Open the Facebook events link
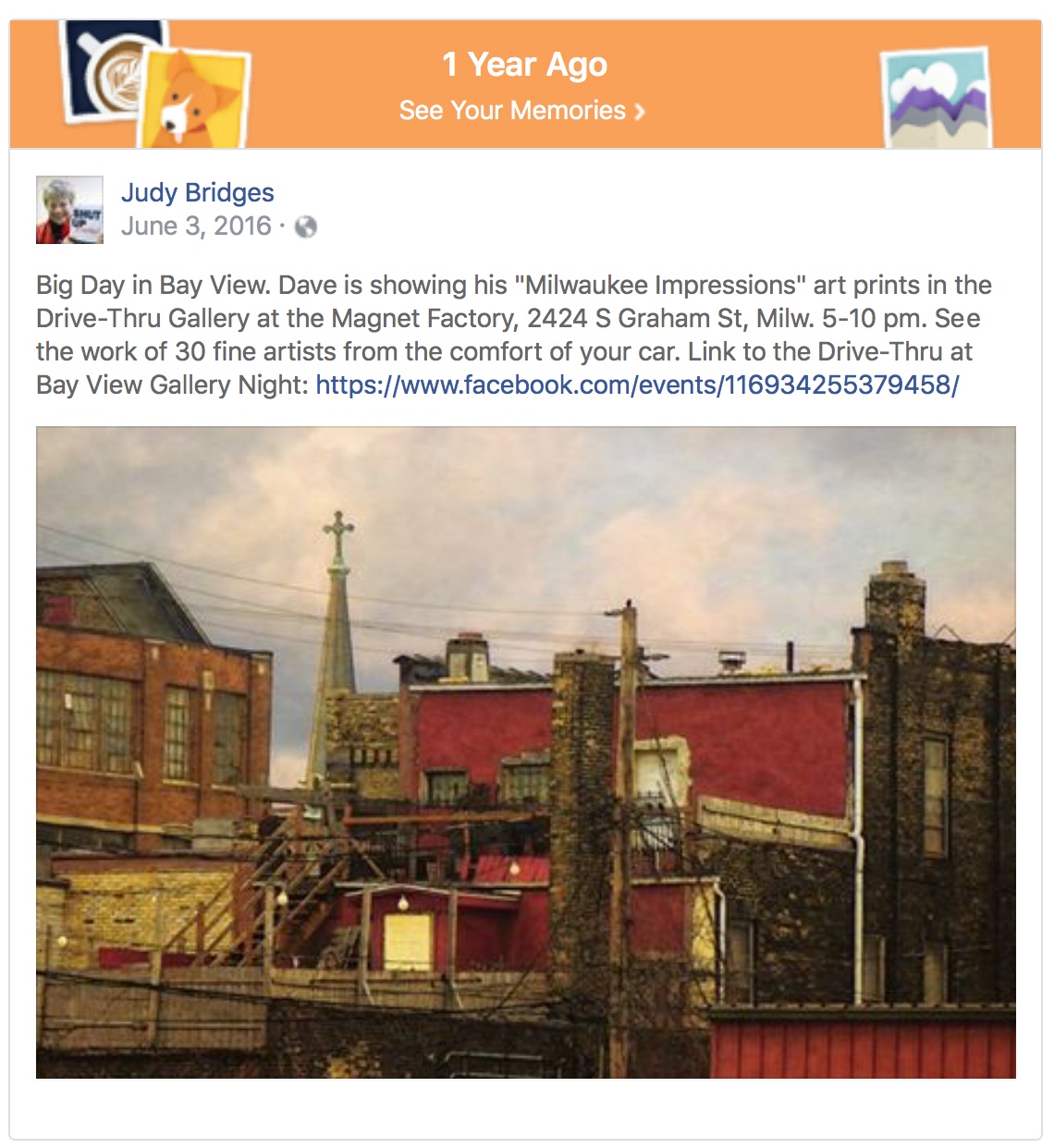This screenshot has height=1148, width=1054. [637, 385]
